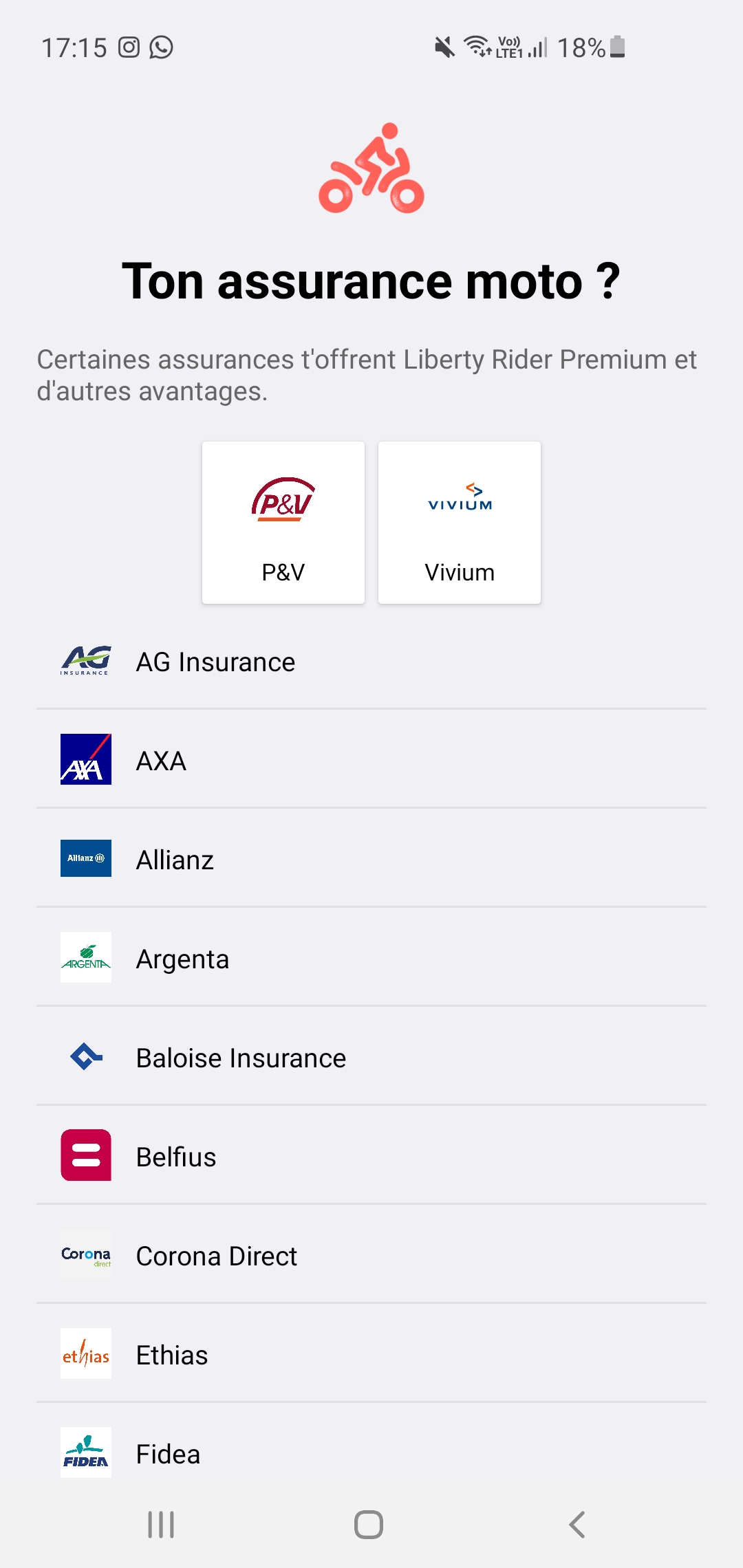Viewport: 743px width, 1568px height.
Task: Pick Corona Direct from the list
Action: (x=371, y=1256)
